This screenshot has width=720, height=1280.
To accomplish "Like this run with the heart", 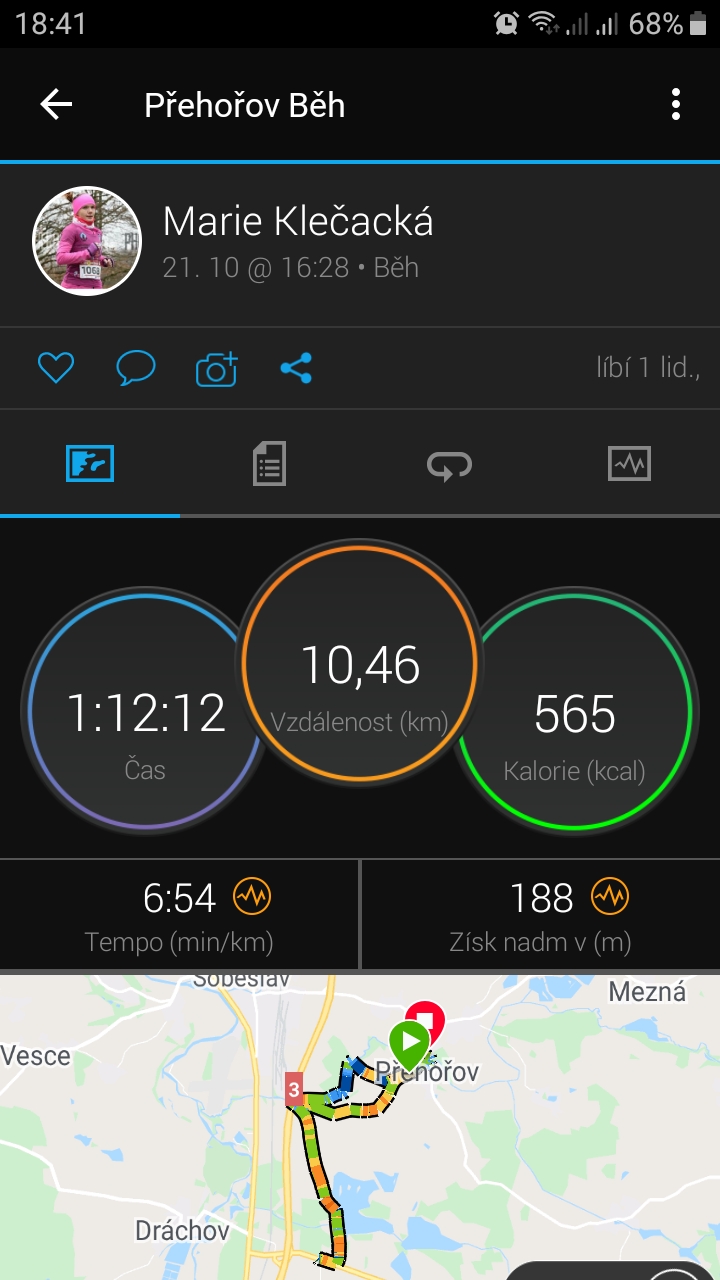I will [x=56, y=369].
